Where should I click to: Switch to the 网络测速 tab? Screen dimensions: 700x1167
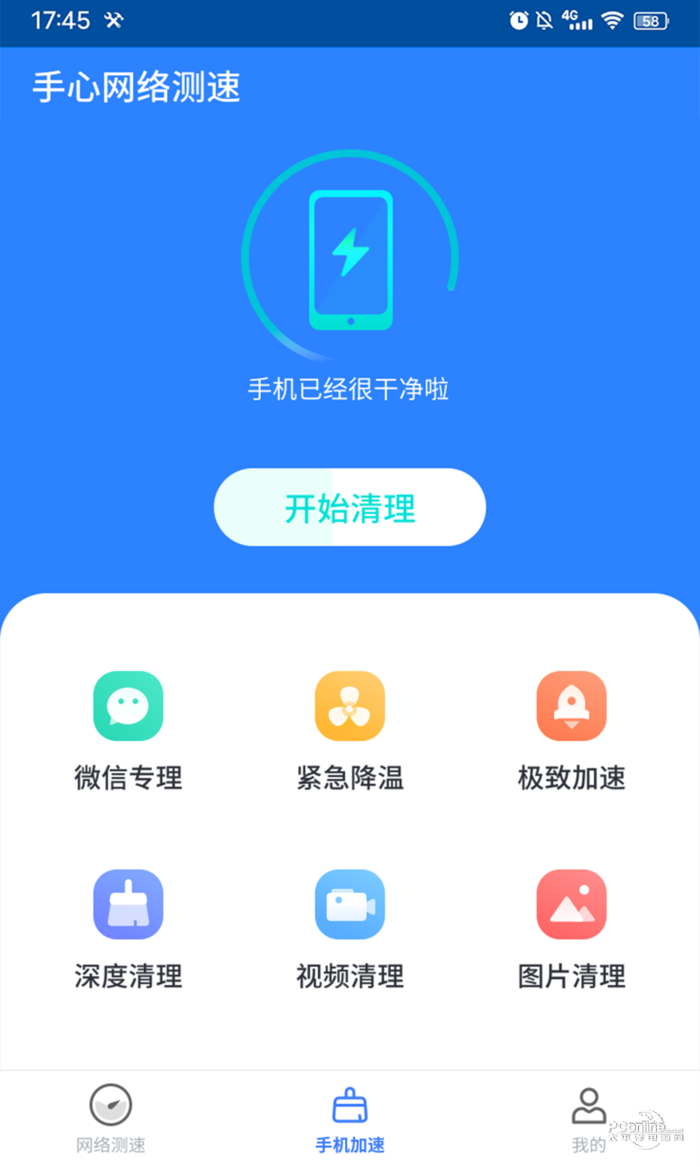click(111, 1119)
